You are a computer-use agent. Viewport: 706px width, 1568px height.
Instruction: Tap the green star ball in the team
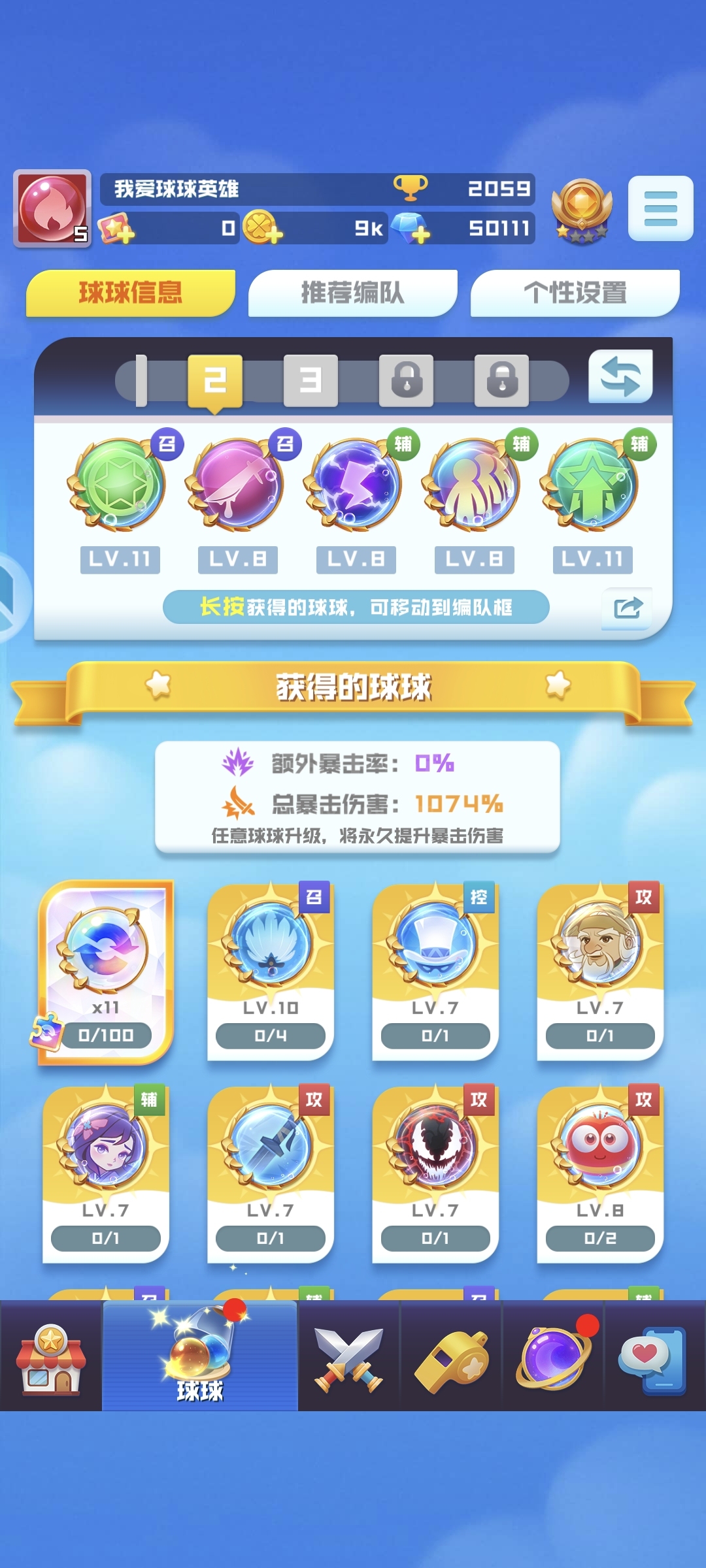[x=119, y=485]
